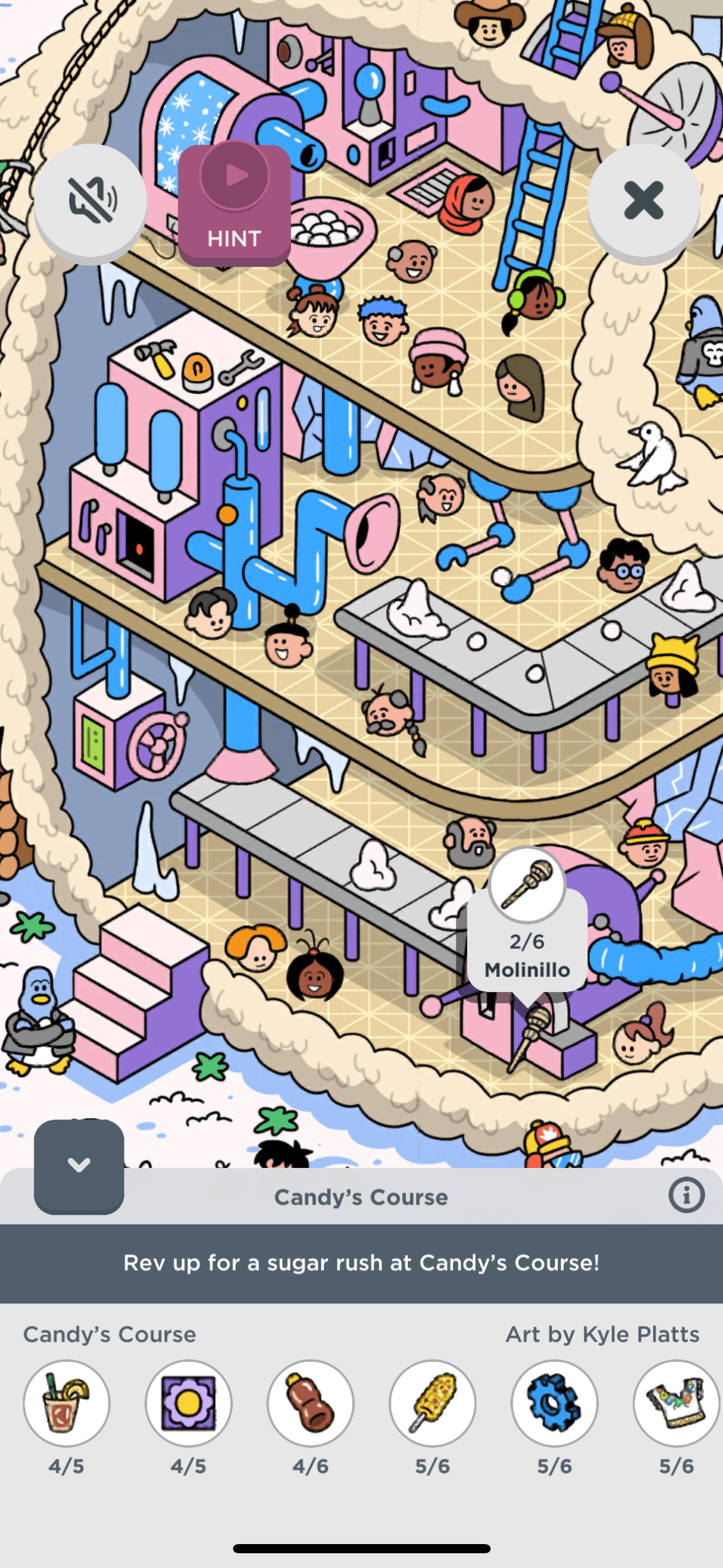Collapse the bottom panel with the chevron
Viewport: 723px width, 1568px height.
coord(79,1165)
